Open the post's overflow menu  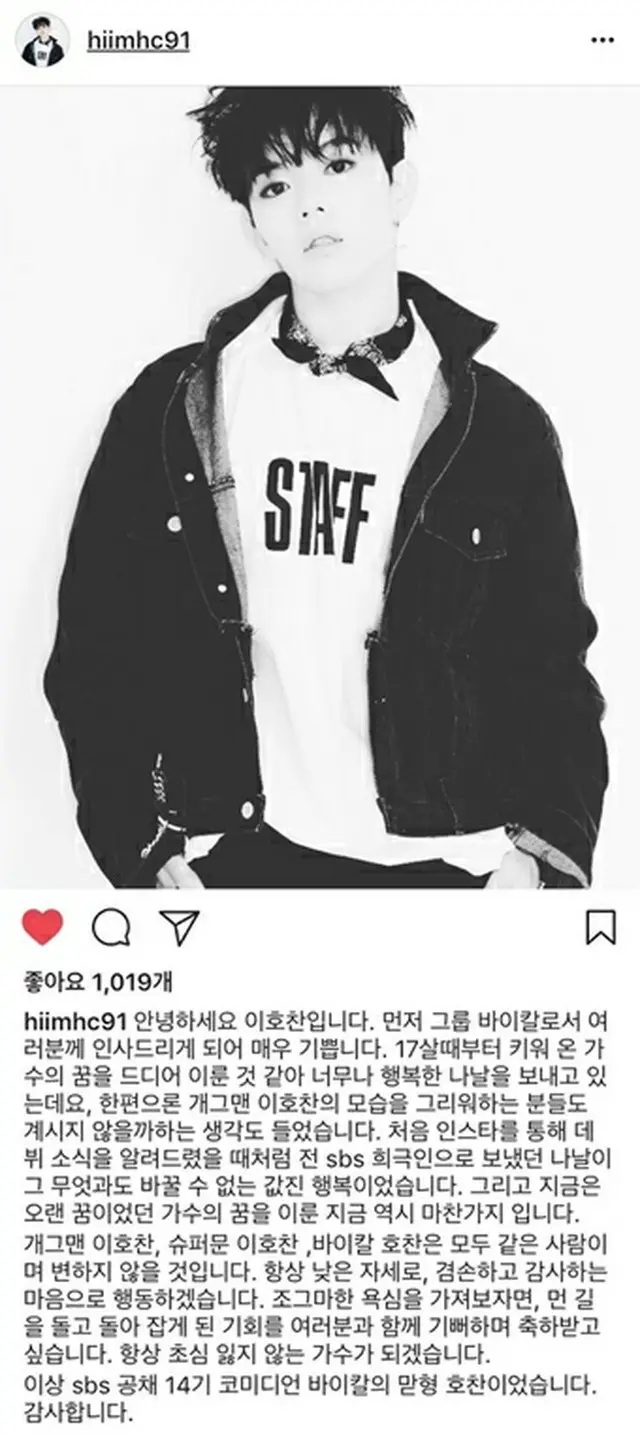pyautogui.click(x=602, y=40)
